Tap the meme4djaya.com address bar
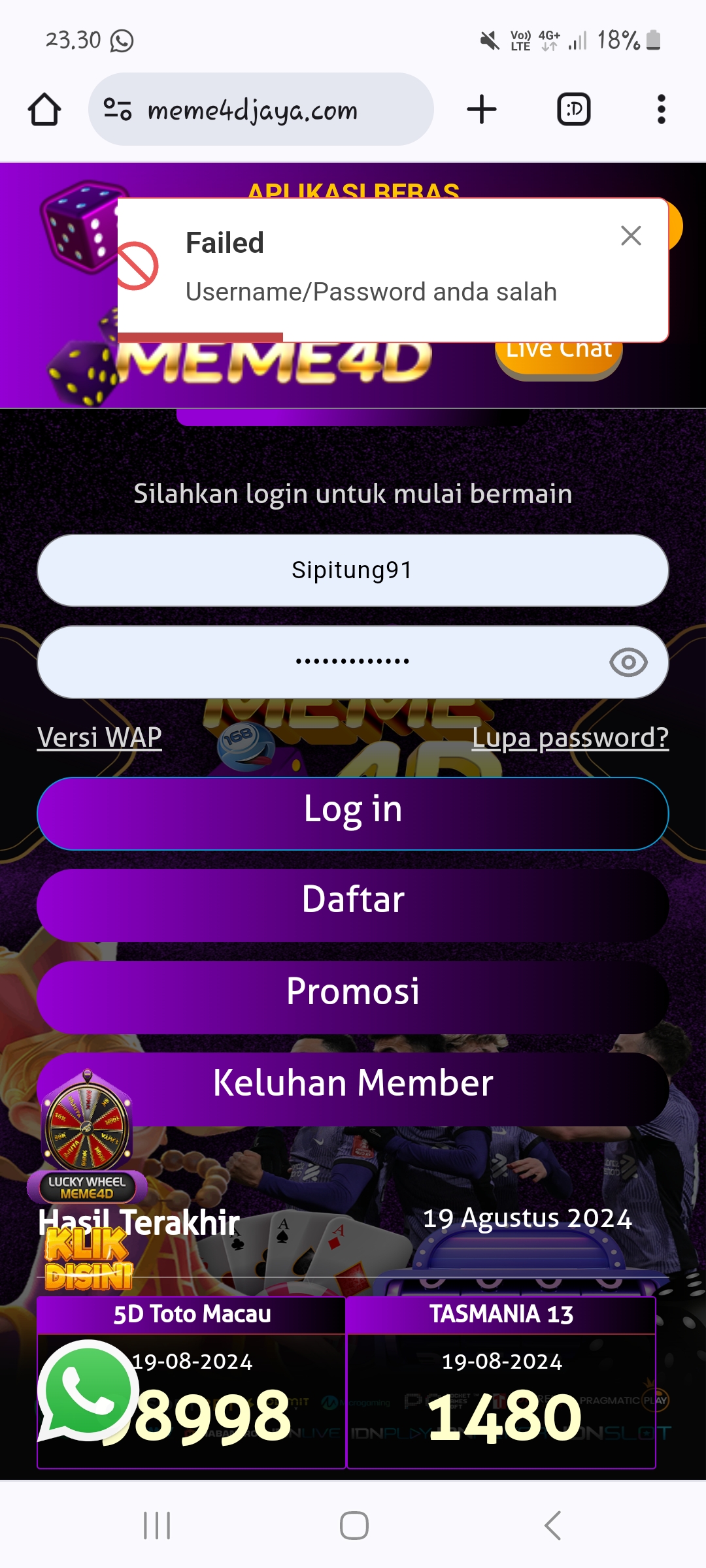This screenshot has width=706, height=1568. [x=261, y=109]
